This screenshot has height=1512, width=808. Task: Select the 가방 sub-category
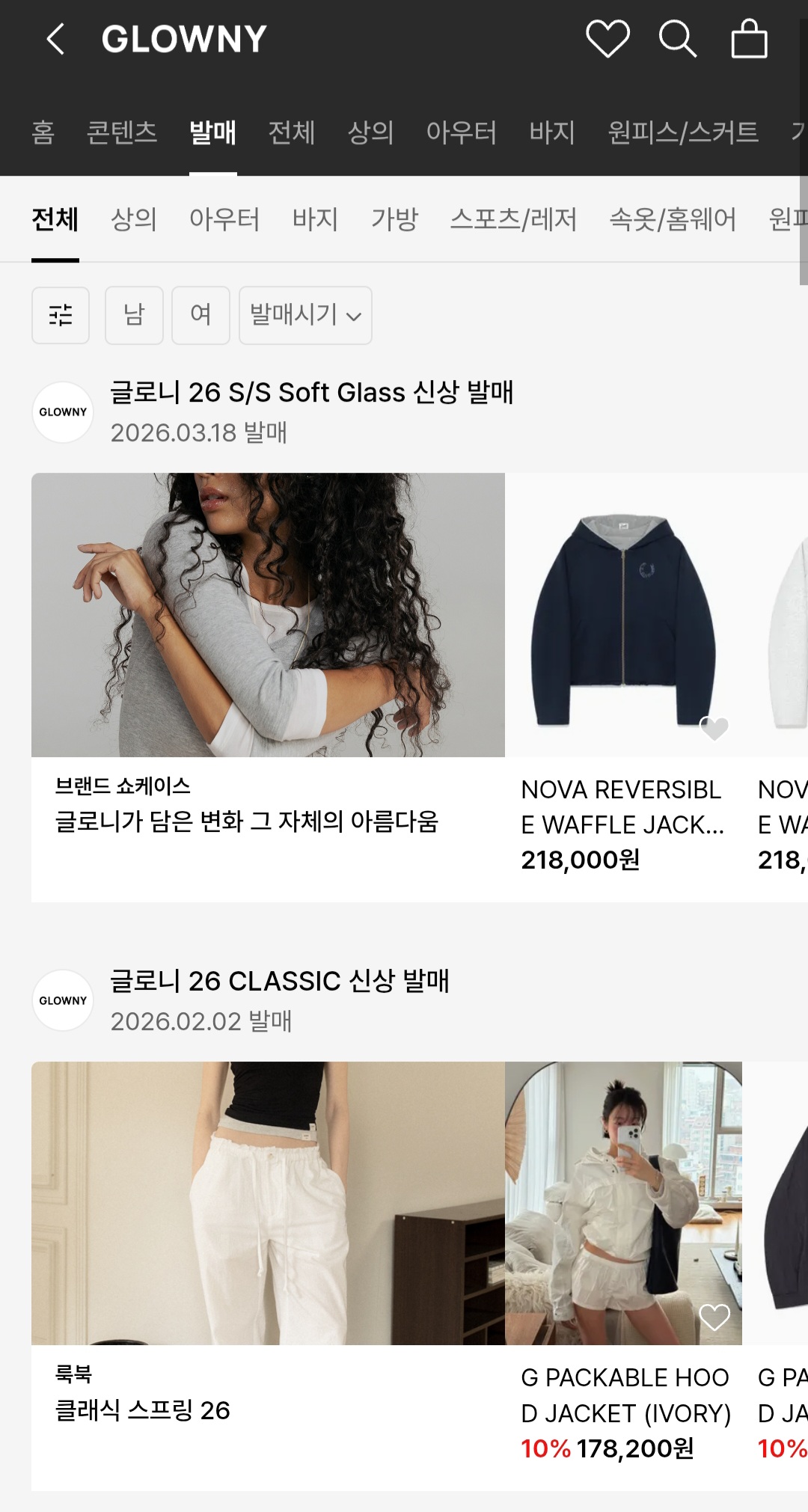coord(394,219)
